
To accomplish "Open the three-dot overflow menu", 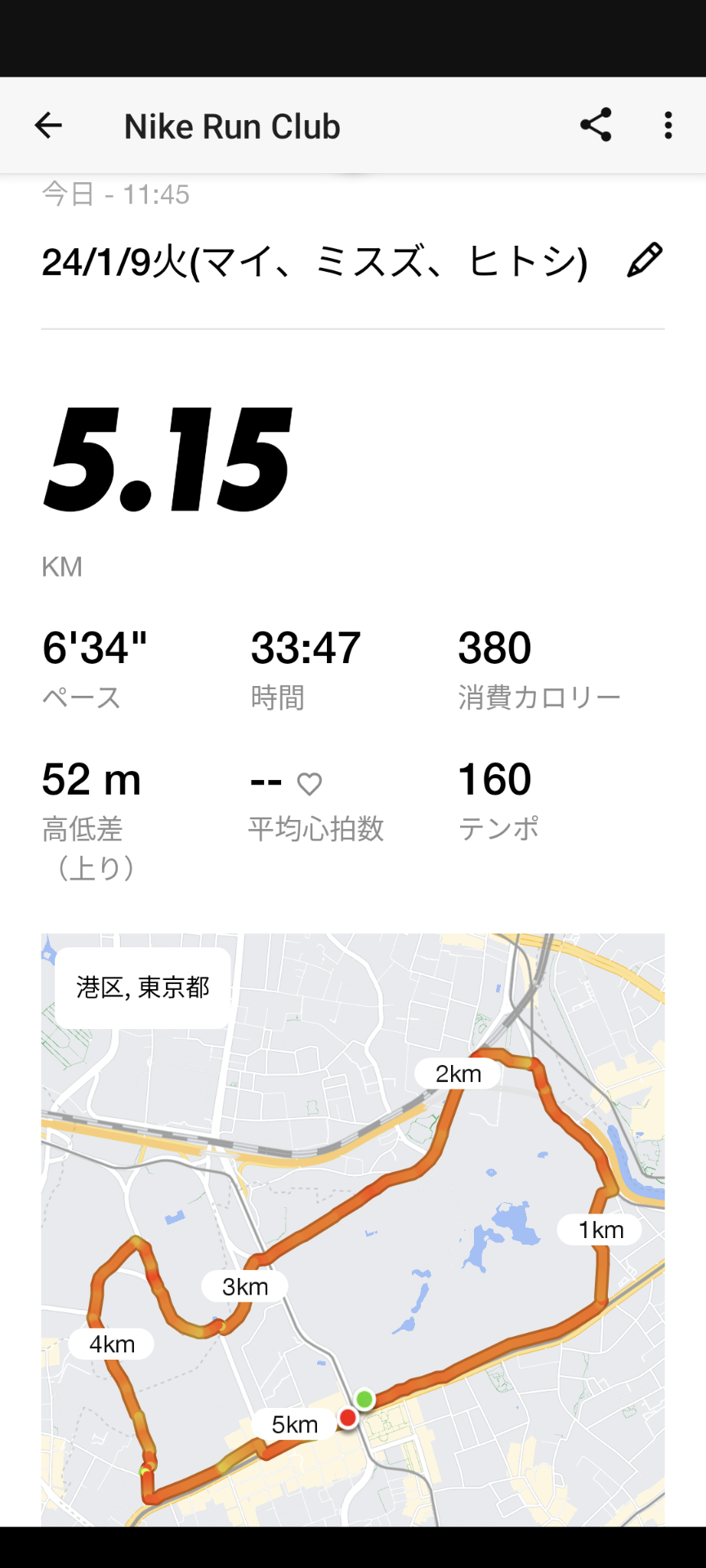I will coord(668,125).
